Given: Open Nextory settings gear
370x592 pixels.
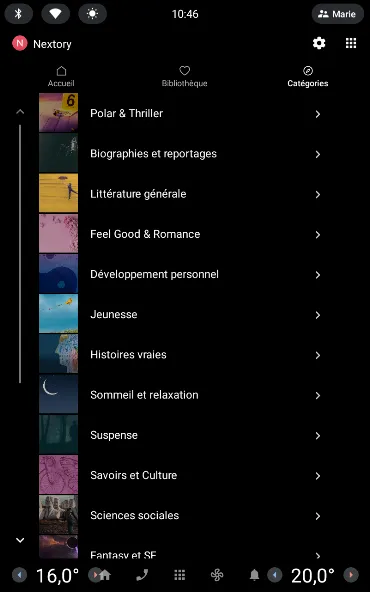Looking at the screenshot, I should point(319,43).
